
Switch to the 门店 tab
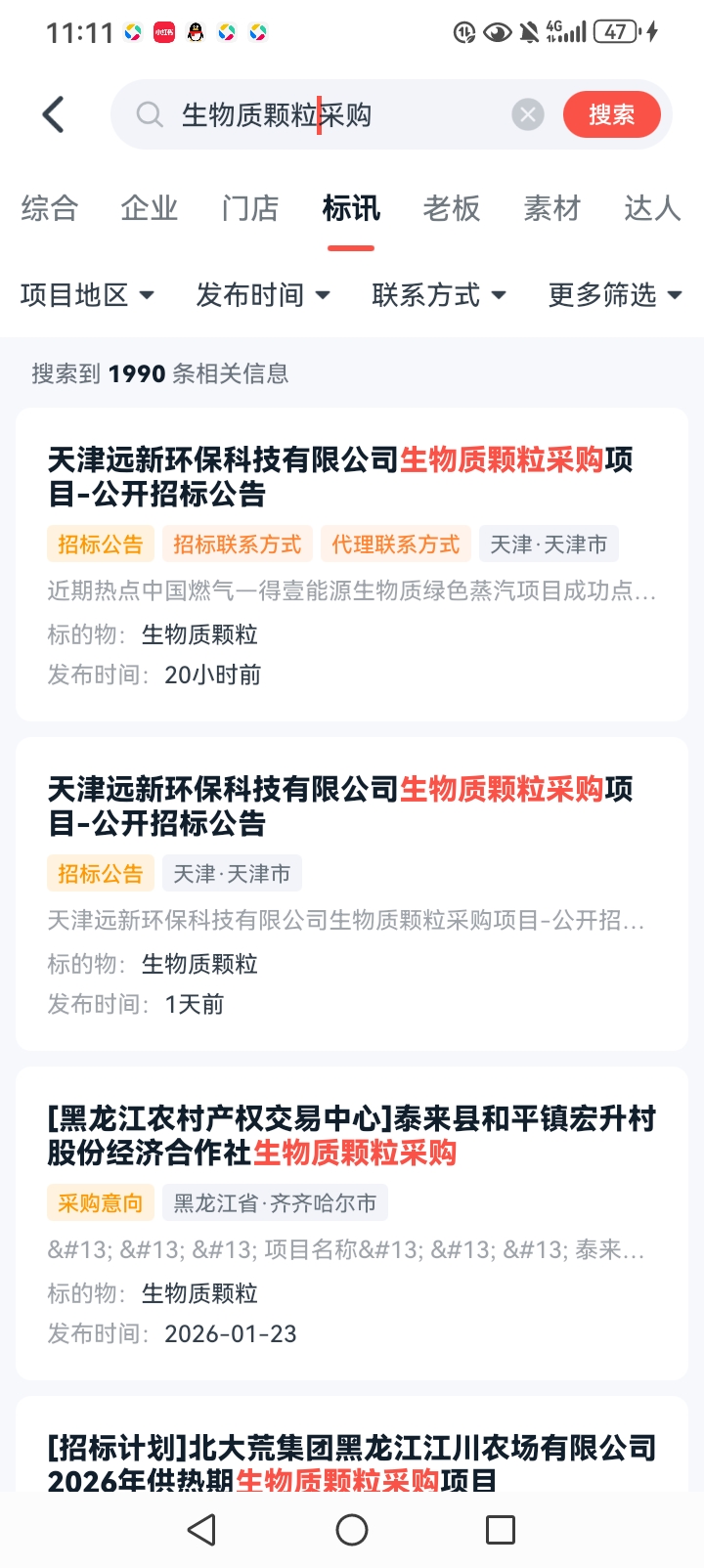[x=250, y=208]
